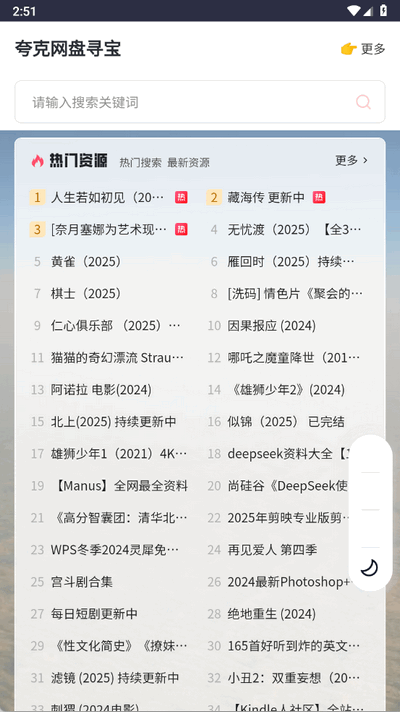Switch to the 最新资源 tab
Image resolution: width=400 pixels, height=712 pixels.
188,163
